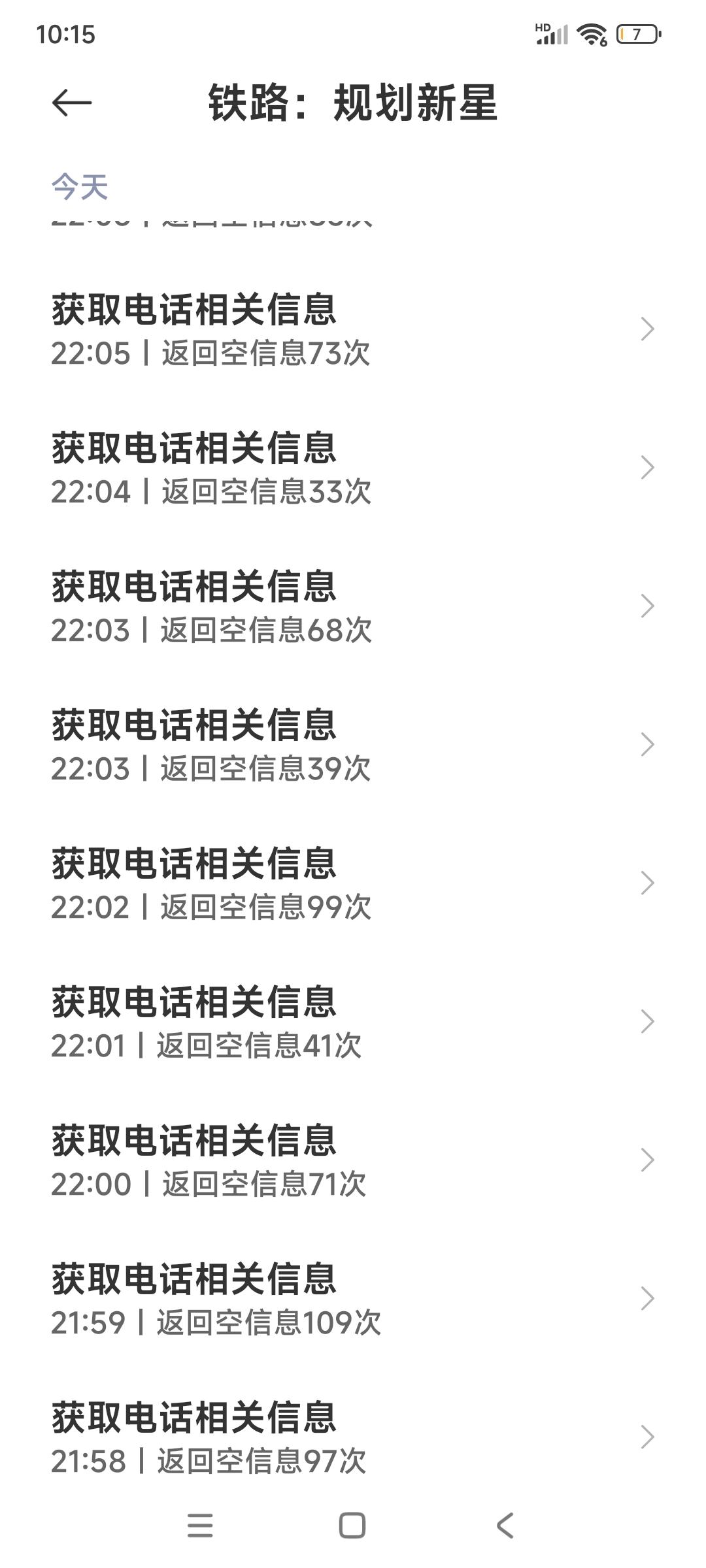Viewport: 706px width, 1568px height.
Task: View the 21:59 record with 109 empty returns
Action: [x=353, y=1299]
